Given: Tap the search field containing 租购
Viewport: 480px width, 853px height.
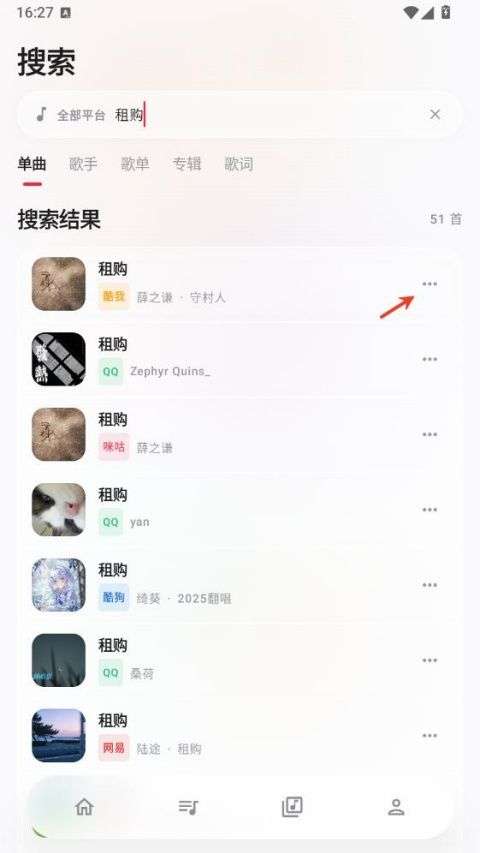Looking at the screenshot, I should coord(240,114).
